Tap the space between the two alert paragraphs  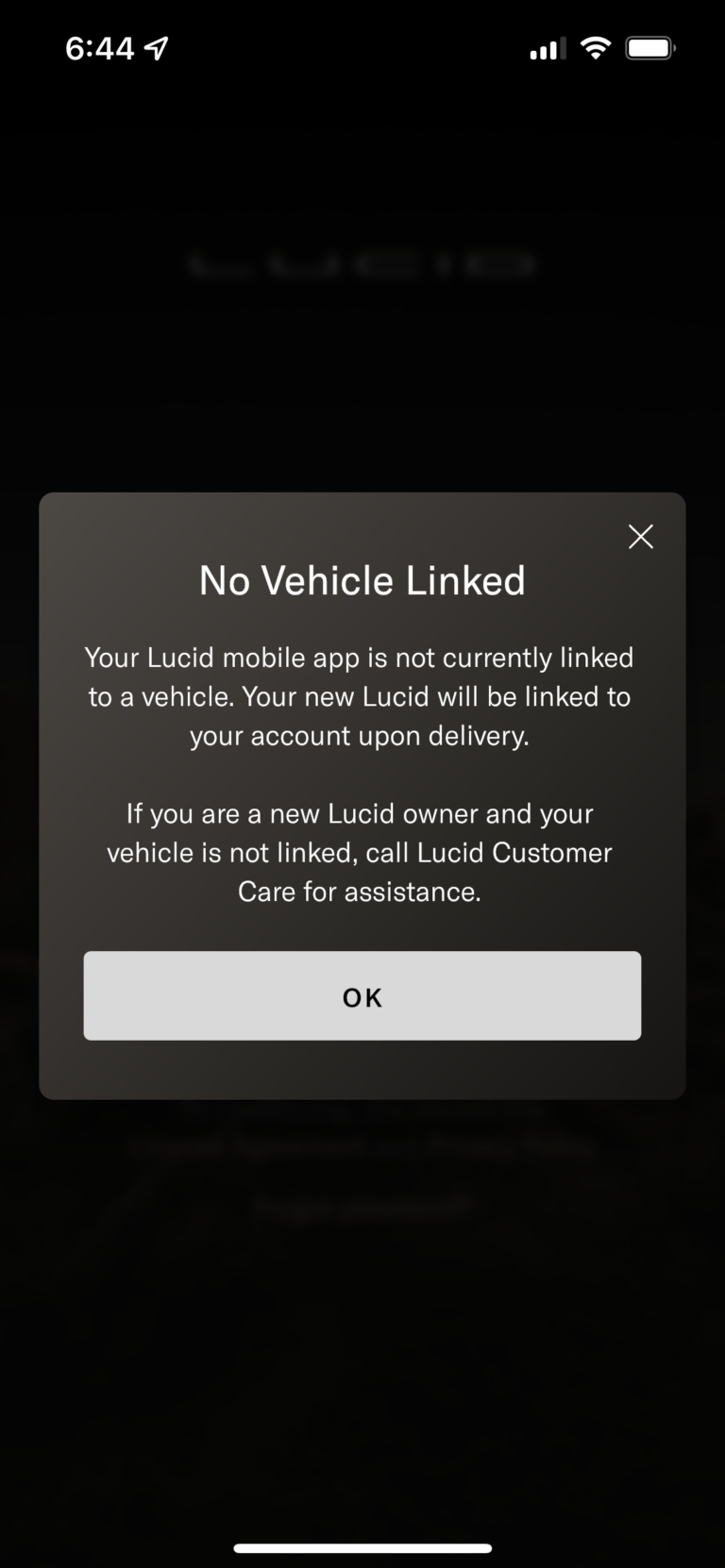coord(362,776)
